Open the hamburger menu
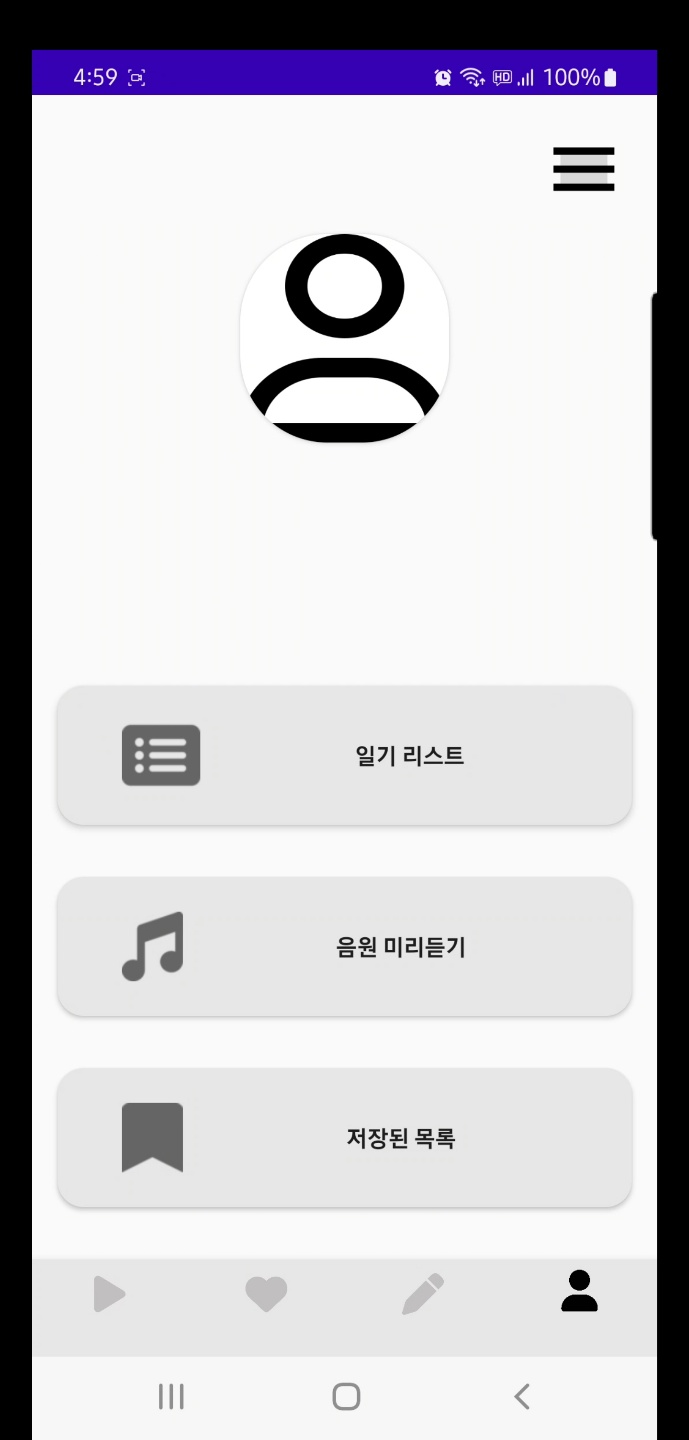The height and width of the screenshot is (1440, 689). [x=583, y=168]
